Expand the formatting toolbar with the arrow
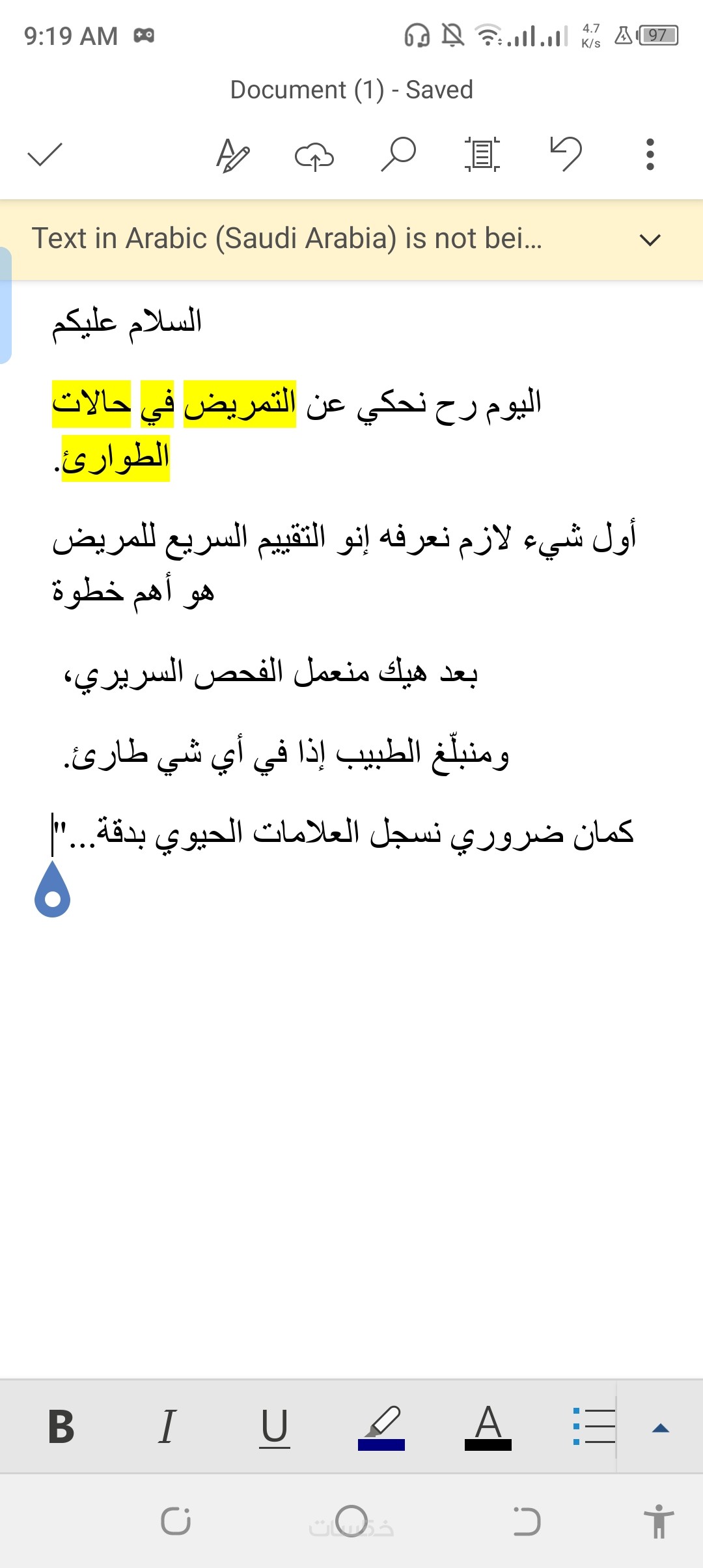The height and width of the screenshot is (1568, 703). (x=660, y=1427)
